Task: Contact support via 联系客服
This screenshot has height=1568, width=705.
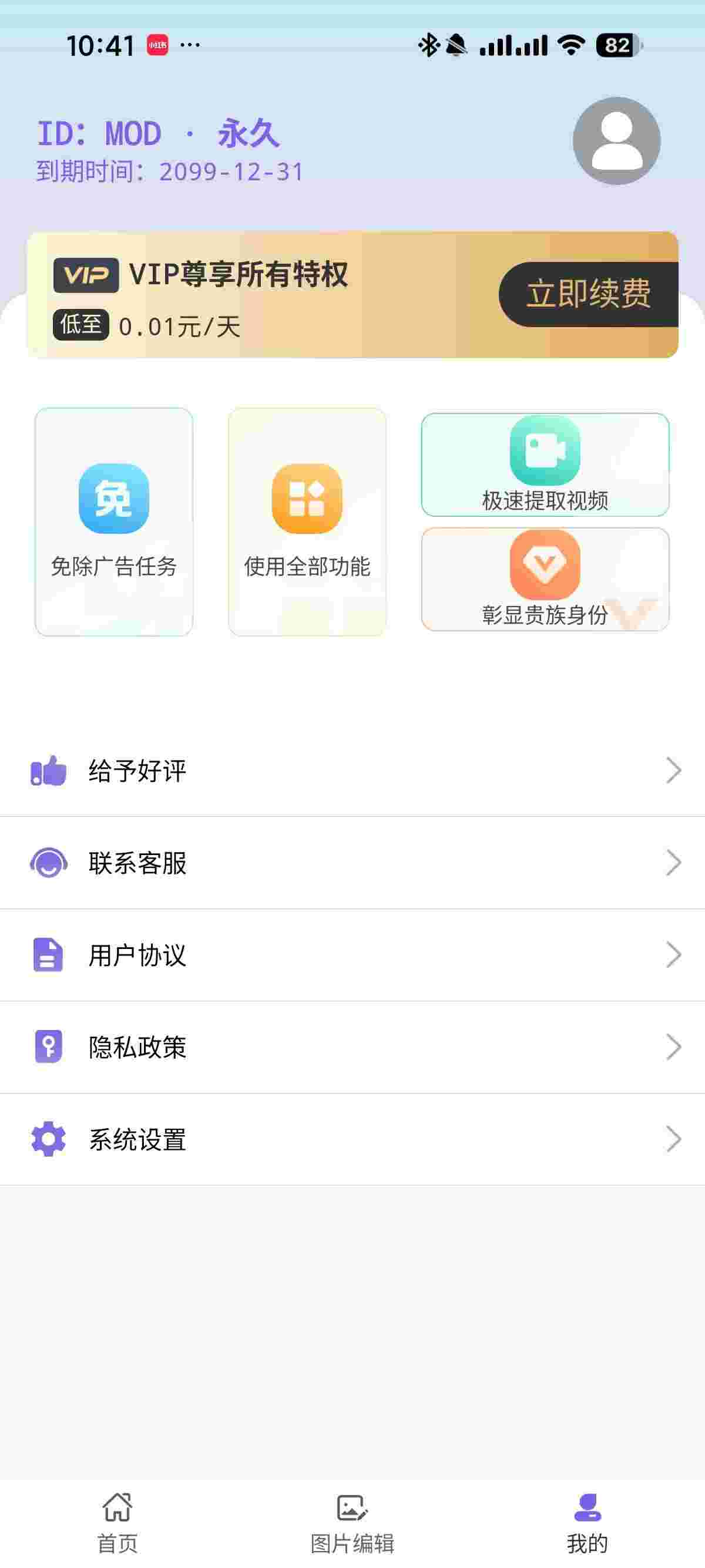Action: (352, 863)
